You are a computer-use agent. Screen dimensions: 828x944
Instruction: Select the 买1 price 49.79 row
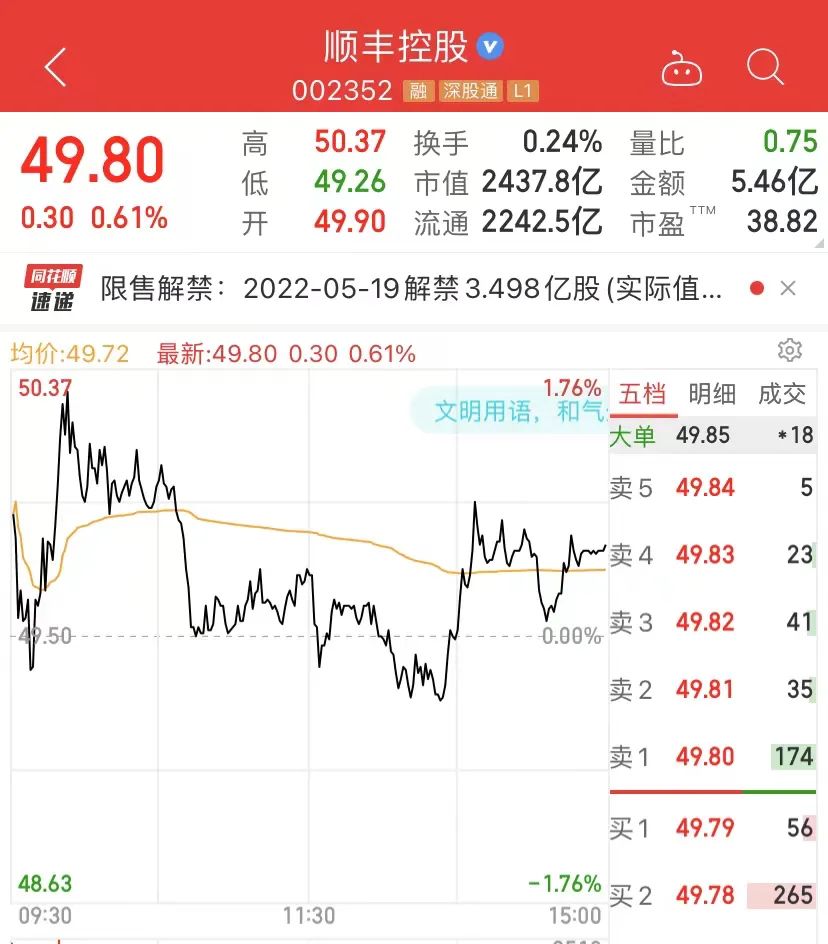tap(712, 828)
